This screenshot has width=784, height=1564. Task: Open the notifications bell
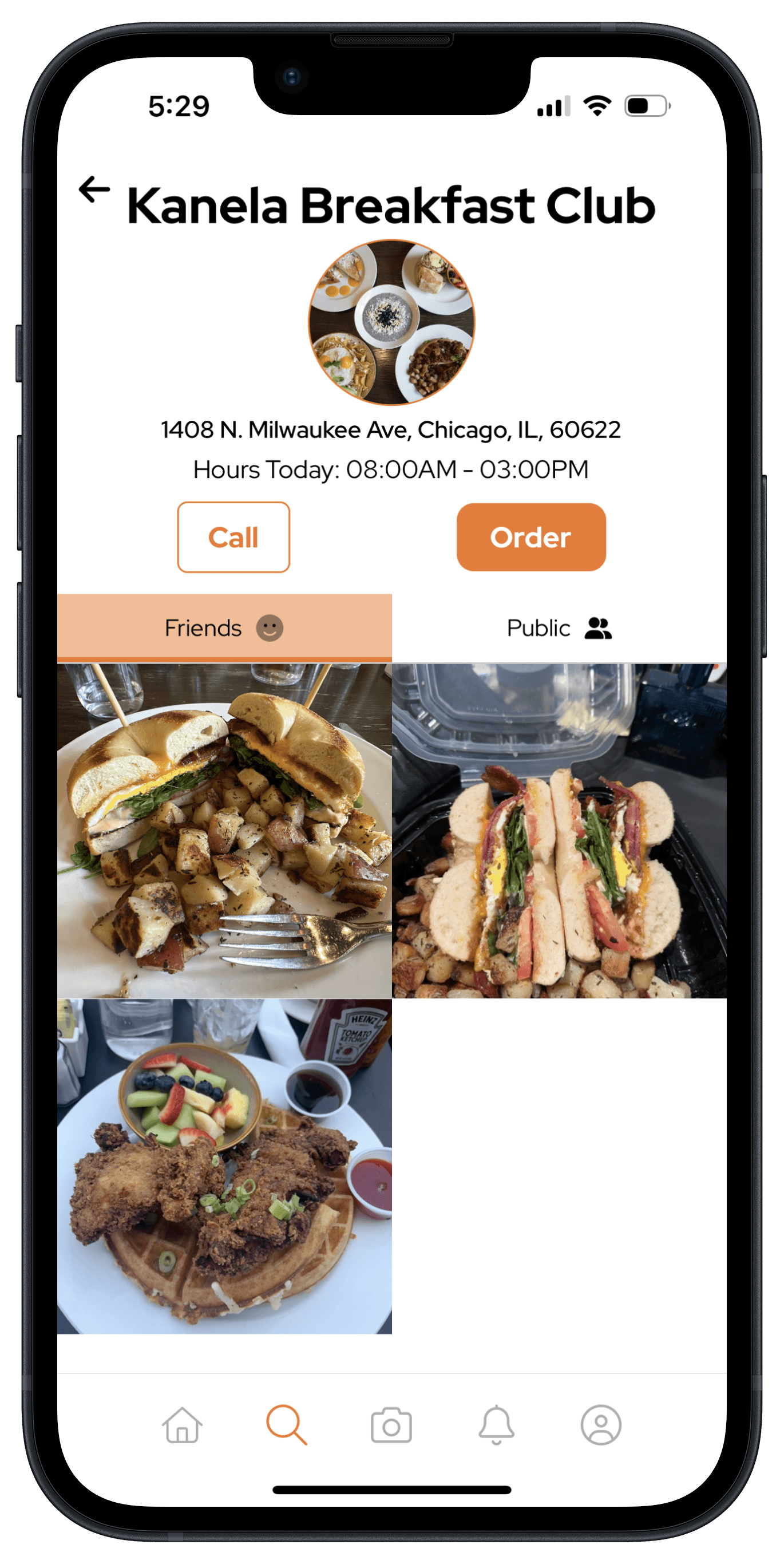[x=496, y=1424]
